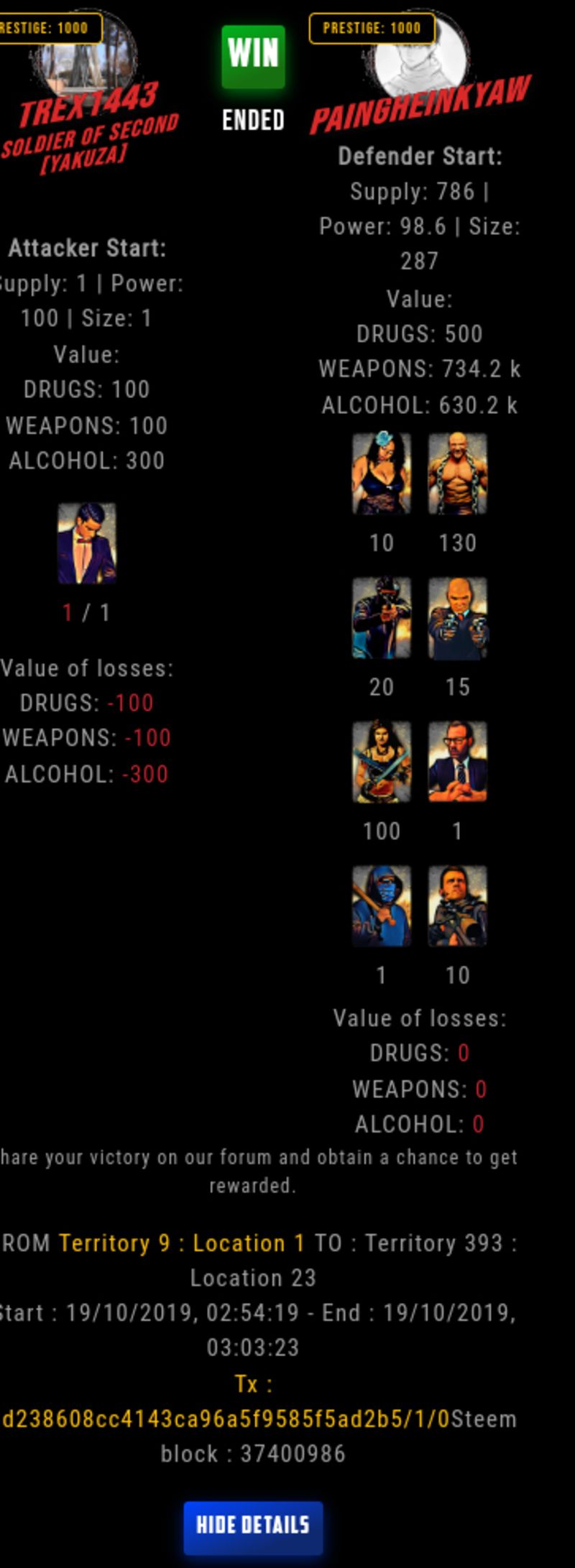Open the Territory 9 : Location 1 link

[182, 1242]
